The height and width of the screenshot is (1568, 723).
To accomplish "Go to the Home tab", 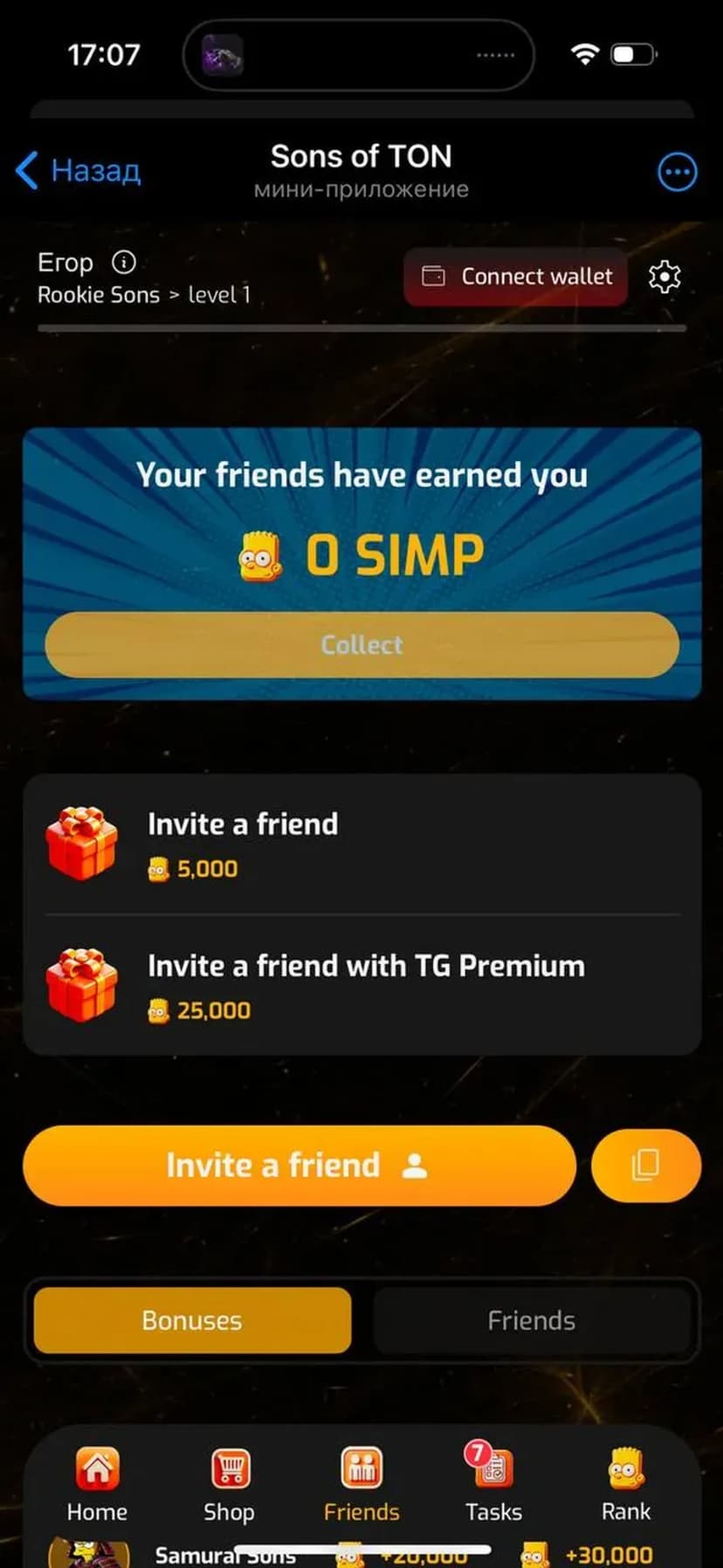I will click(97, 1483).
